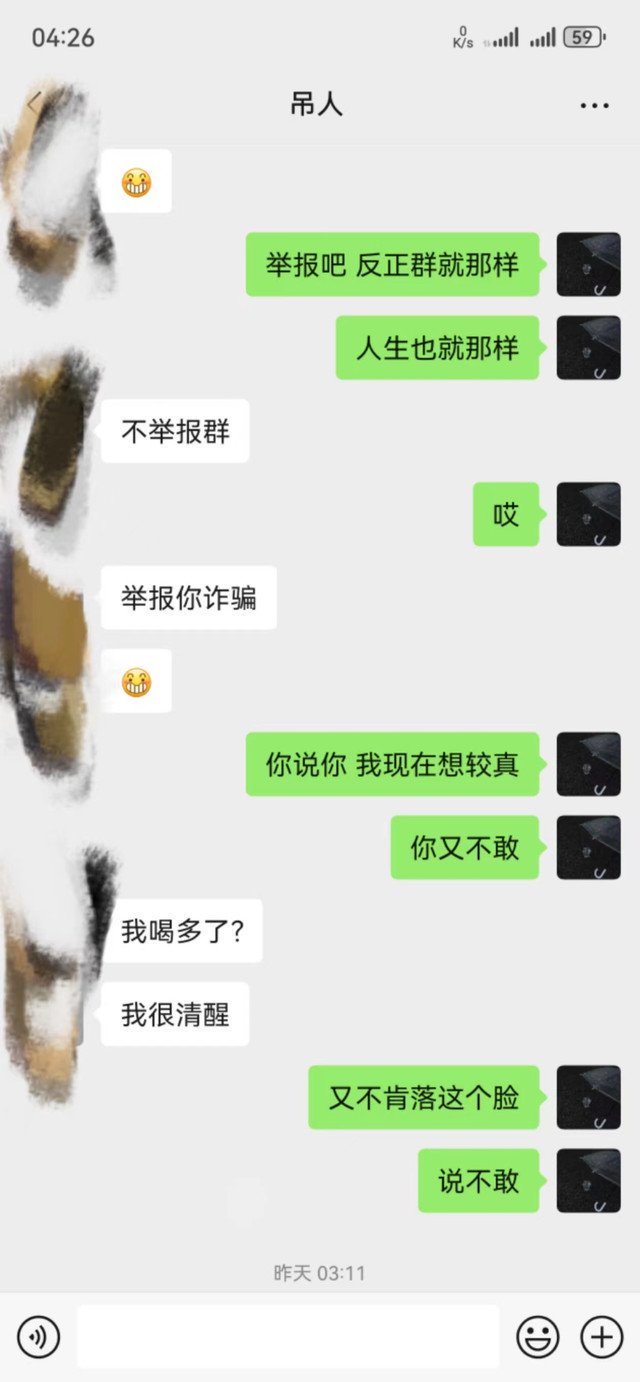Tap sender avatar beside 人生也就那样
This screenshot has height=1382, width=640.
(x=588, y=348)
